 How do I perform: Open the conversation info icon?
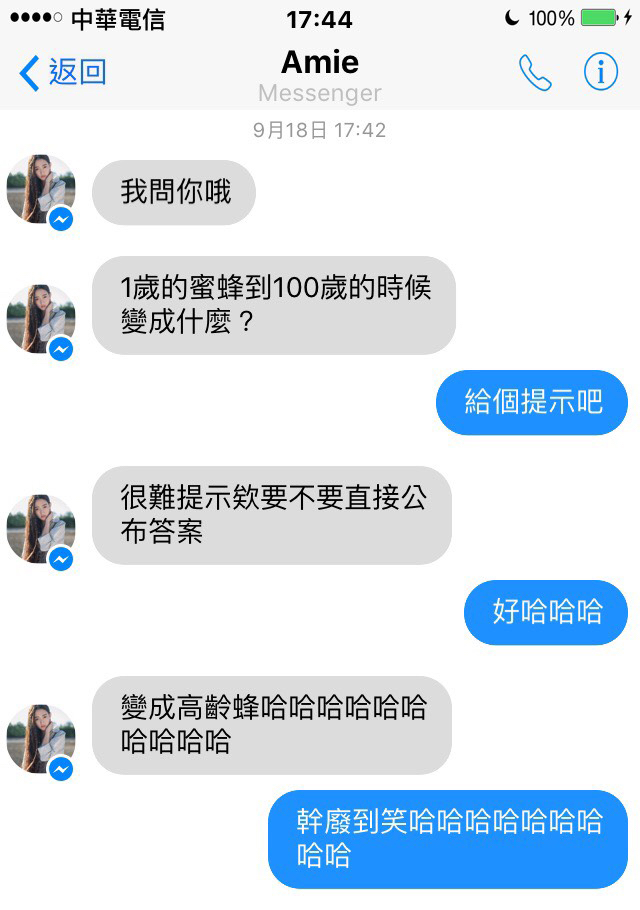(600, 72)
